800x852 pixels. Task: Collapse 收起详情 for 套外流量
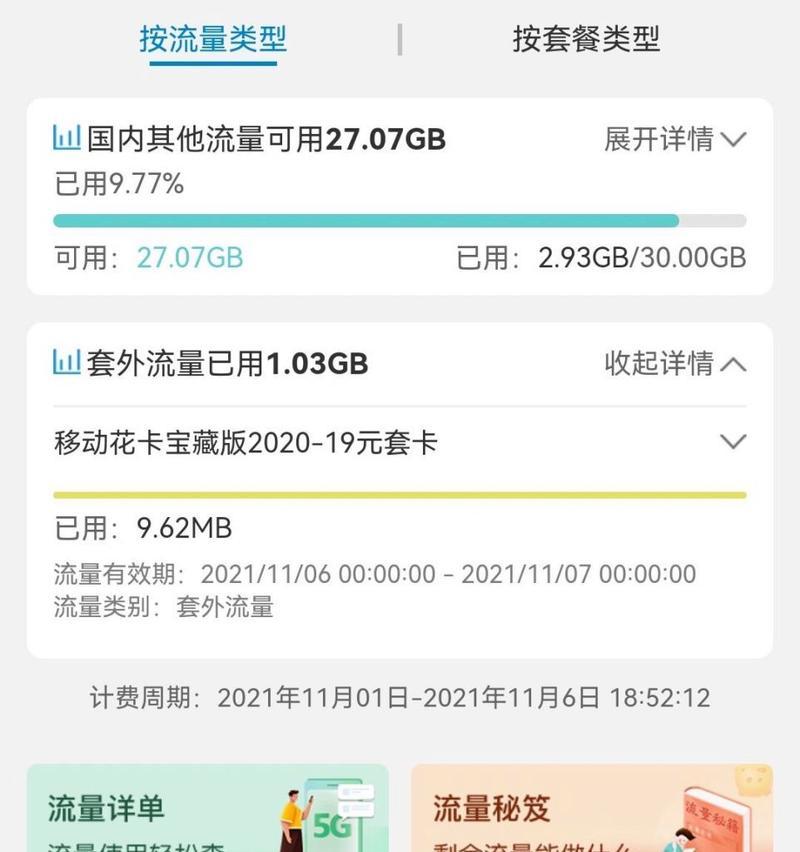click(x=675, y=363)
